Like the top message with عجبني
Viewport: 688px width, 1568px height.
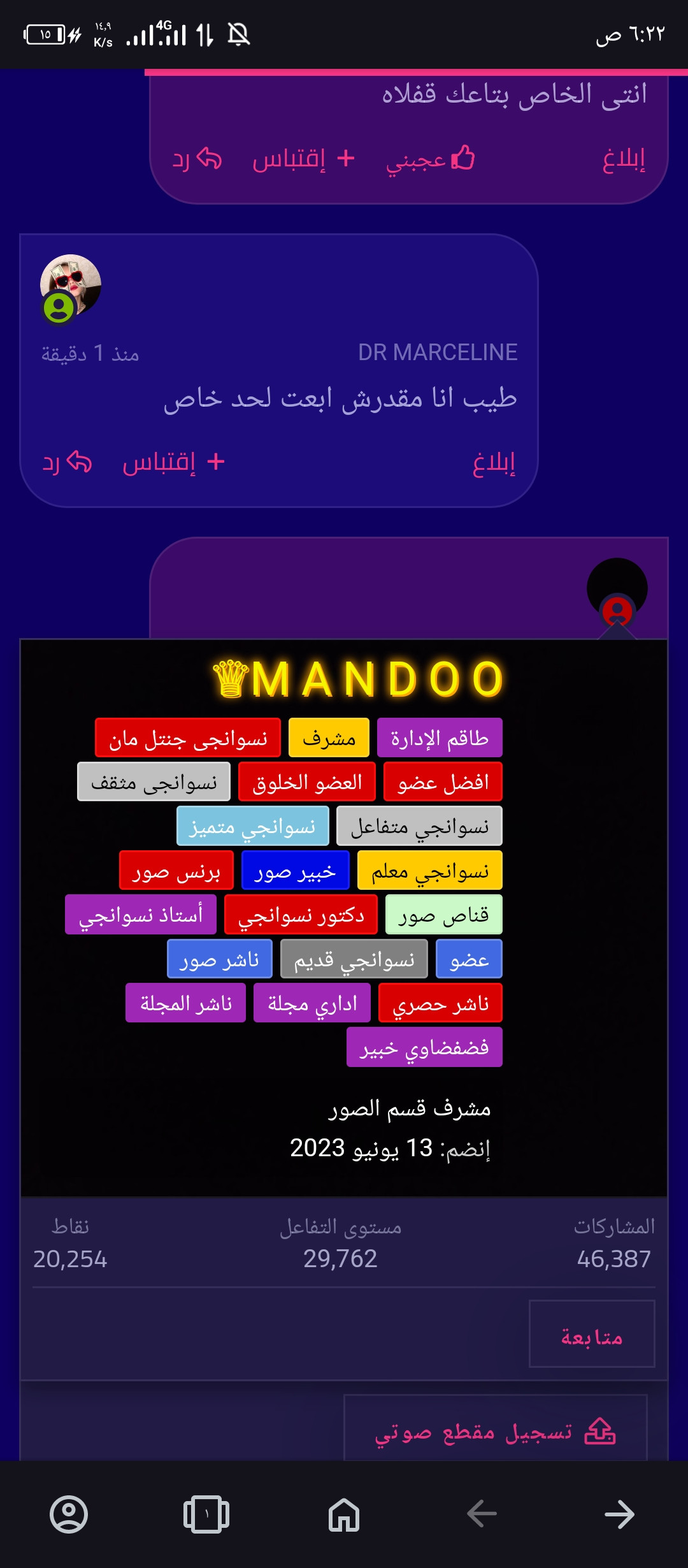click(x=431, y=159)
